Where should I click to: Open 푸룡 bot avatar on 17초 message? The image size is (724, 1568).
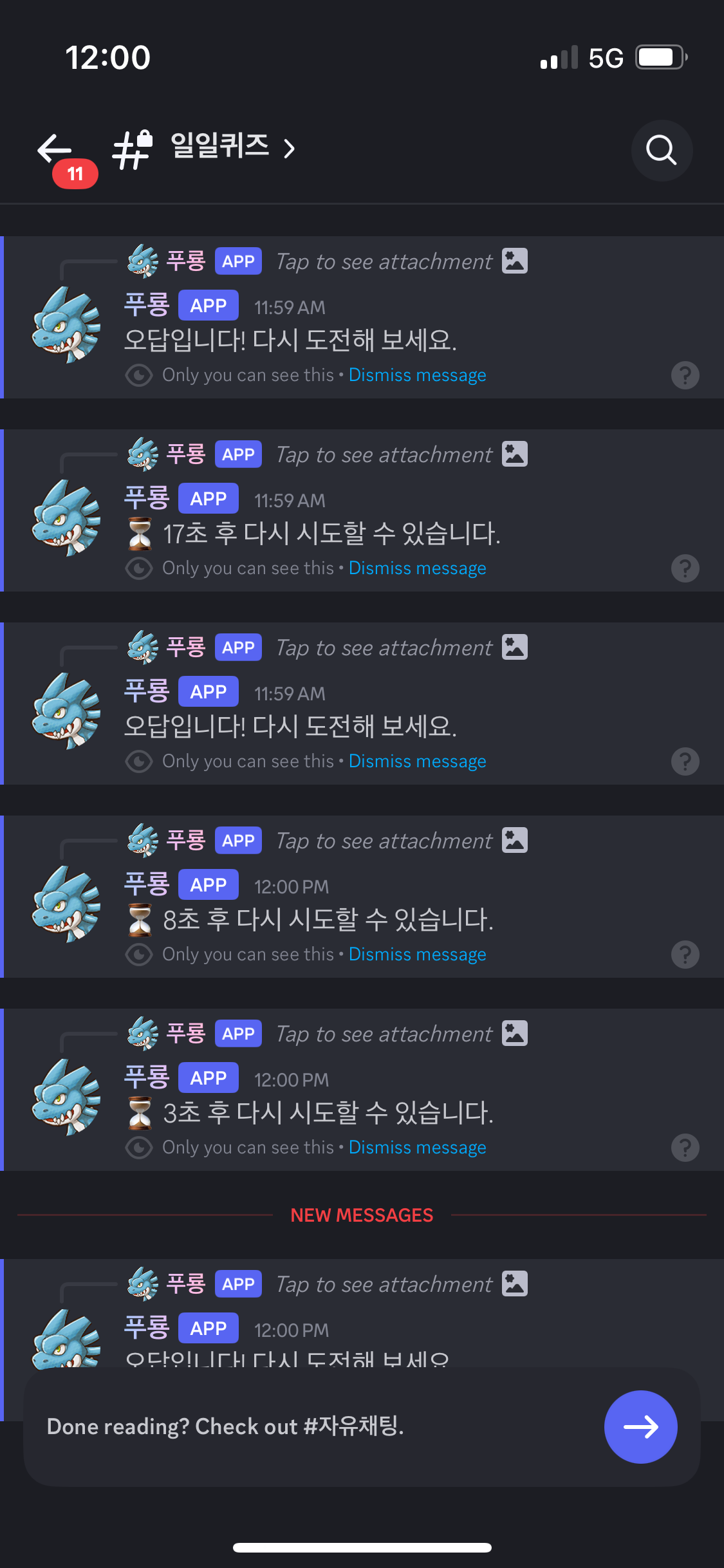67,518
